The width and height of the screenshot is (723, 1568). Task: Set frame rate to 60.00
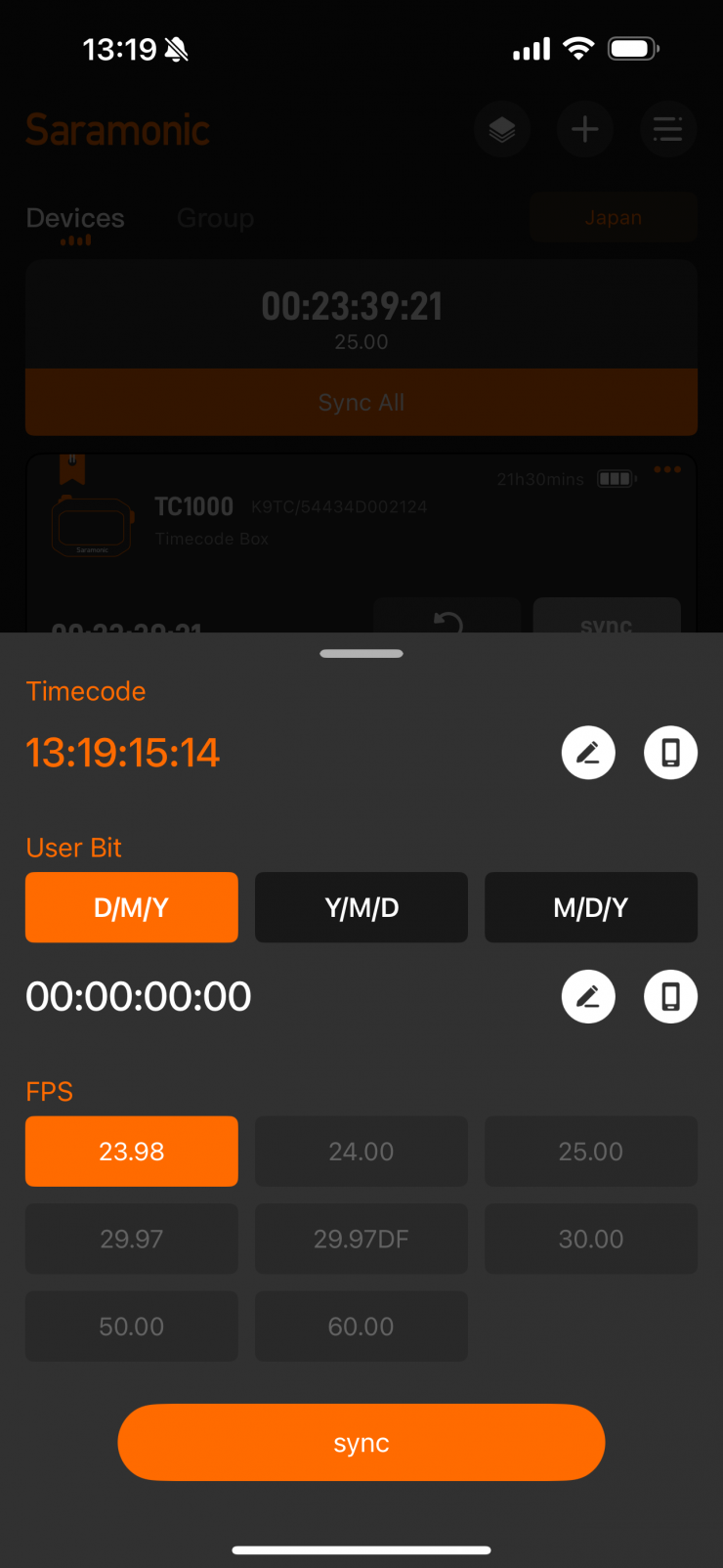[361, 1327]
